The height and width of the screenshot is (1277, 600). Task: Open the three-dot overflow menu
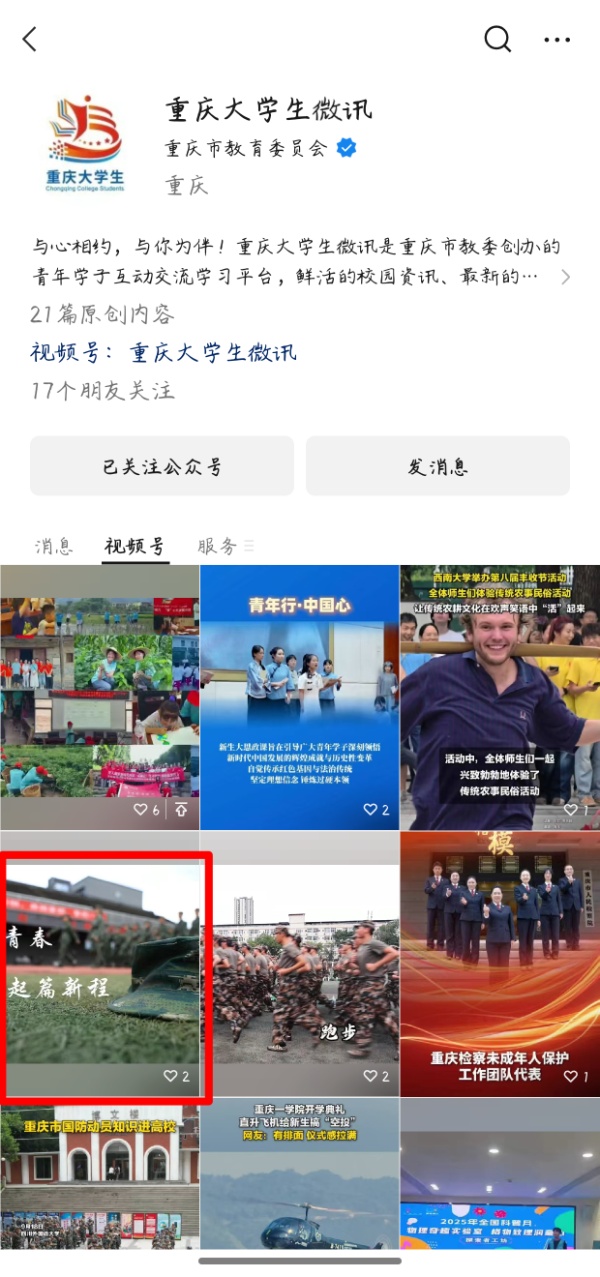[556, 39]
